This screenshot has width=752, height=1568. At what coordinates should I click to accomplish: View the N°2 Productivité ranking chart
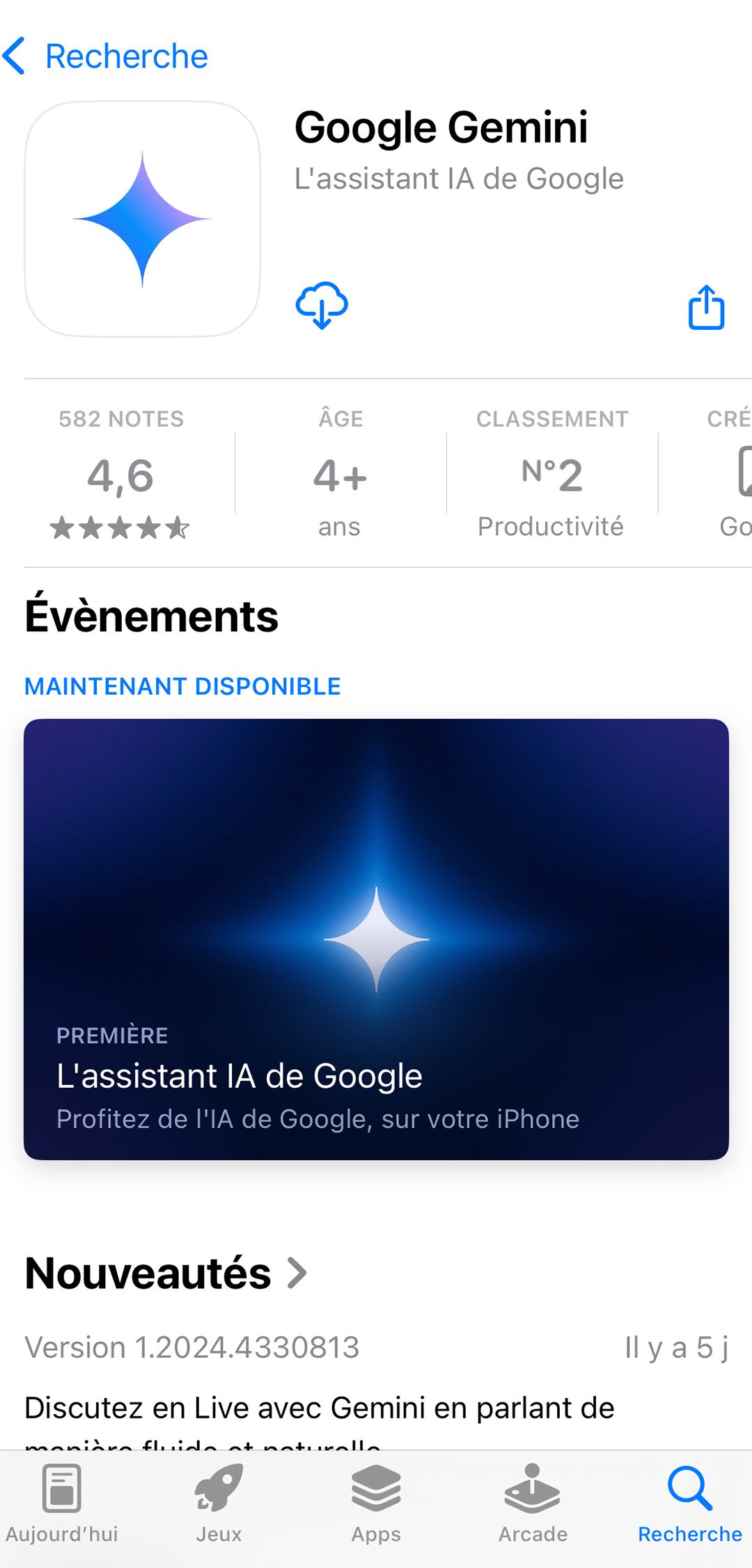551,474
